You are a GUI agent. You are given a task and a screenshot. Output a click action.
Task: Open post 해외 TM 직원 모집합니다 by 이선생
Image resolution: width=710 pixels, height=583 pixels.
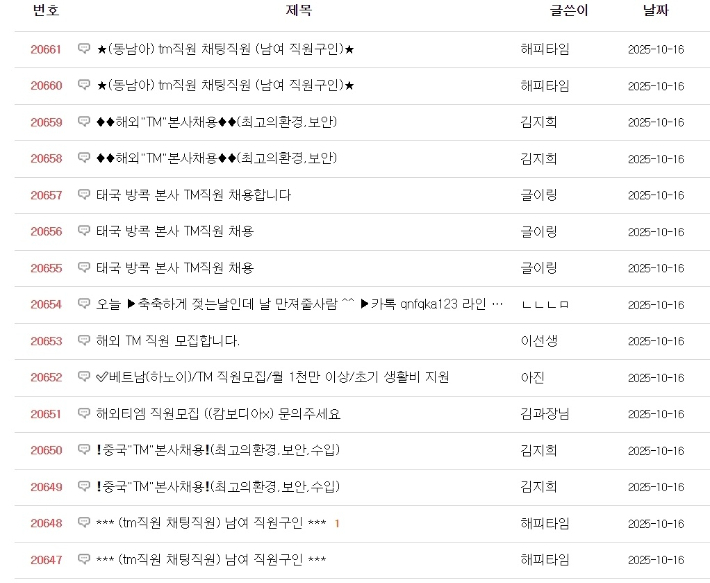coord(167,341)
